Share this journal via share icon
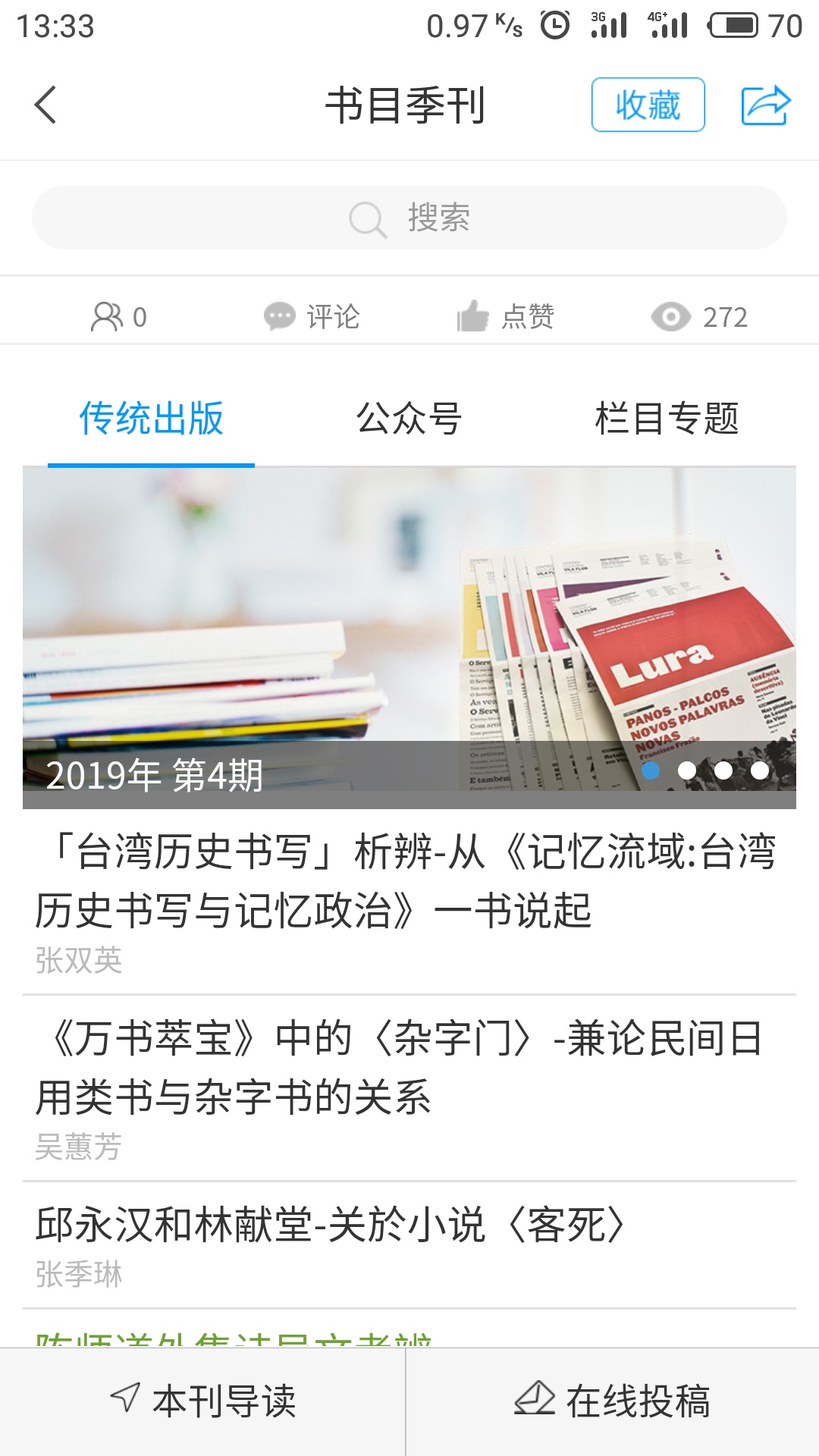Screen dimensions: 819x1456 (x=765, y=105)
